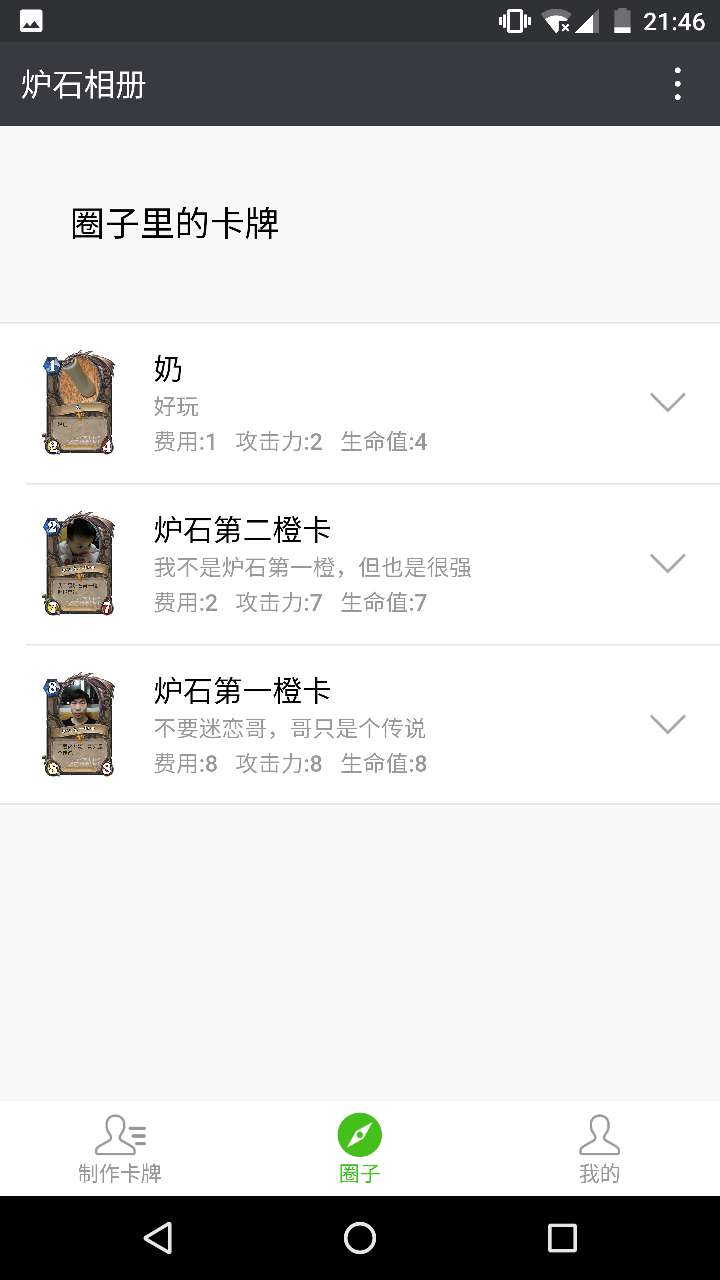The width and height of the screenshot is (720, 1280).
Task: Expand the chevron beside 炉石第二橙卡
Action: pos(667,563)
